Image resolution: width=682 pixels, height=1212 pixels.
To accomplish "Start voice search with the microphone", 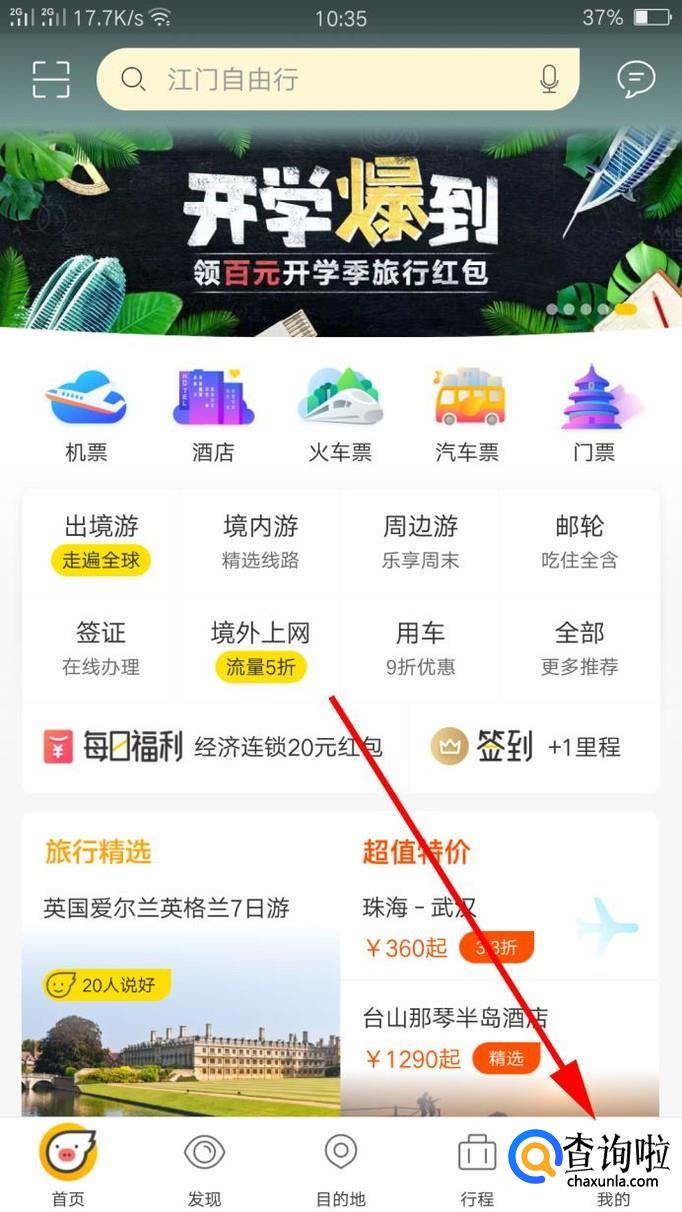I will (549, 79).
